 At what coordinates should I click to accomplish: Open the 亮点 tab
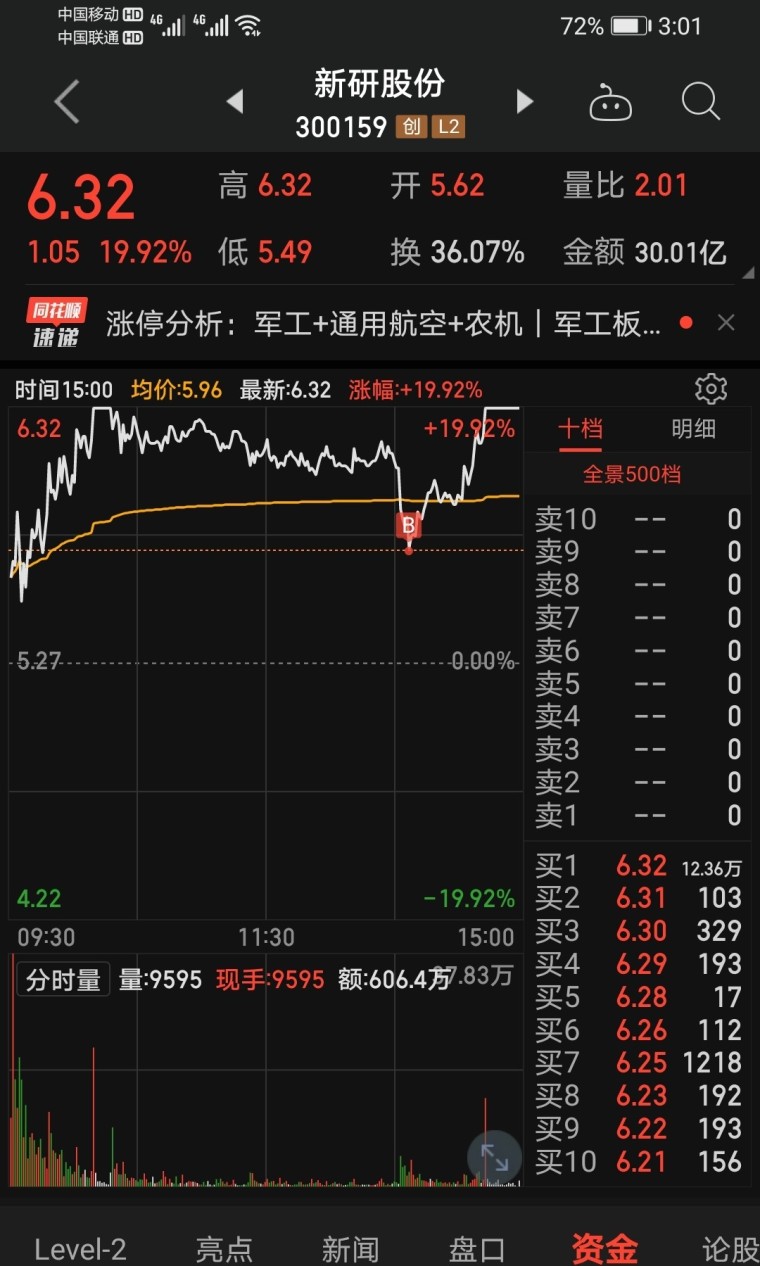pyautogui.click(x=224, y=1249)
